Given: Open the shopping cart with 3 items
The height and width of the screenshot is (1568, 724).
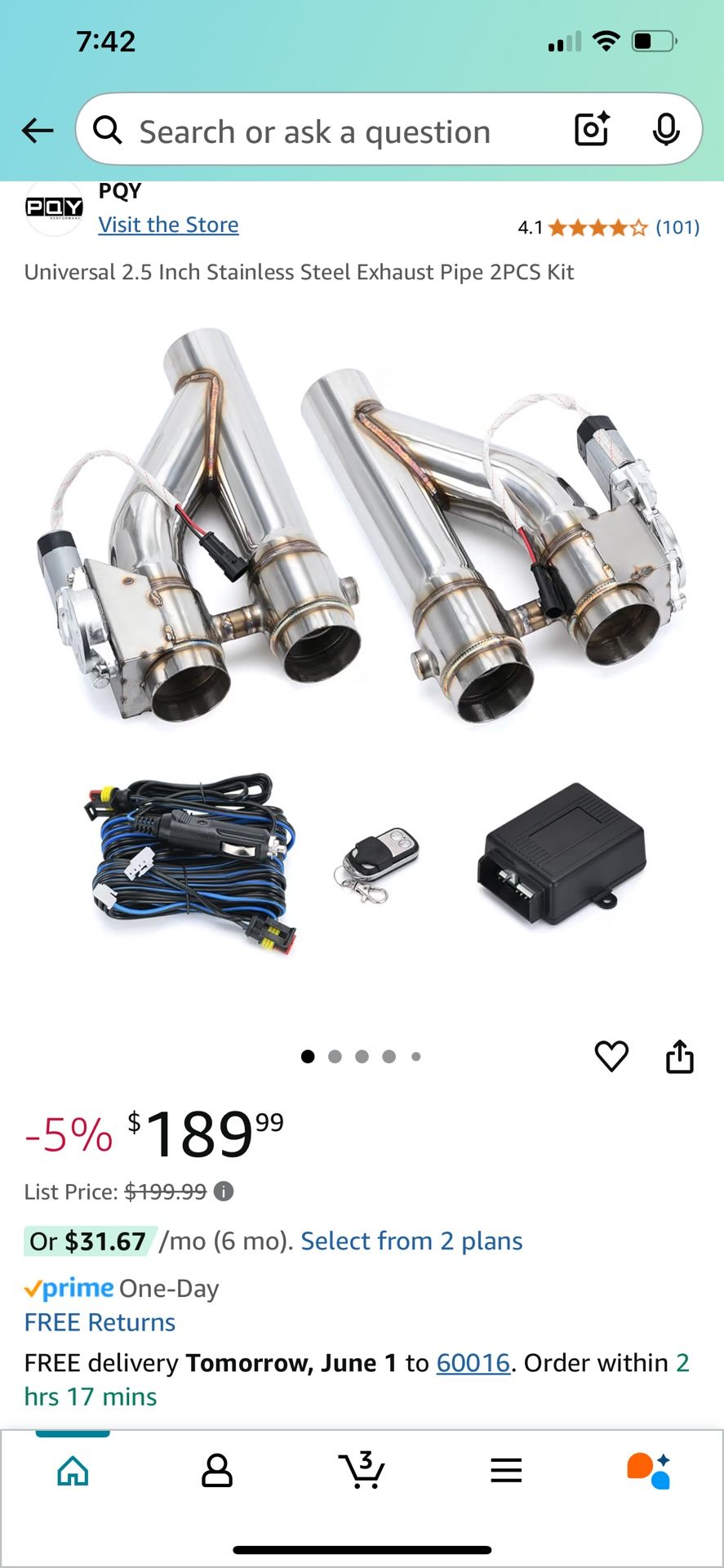Looking at the screenshot, I should click(x=362, y=1470).
